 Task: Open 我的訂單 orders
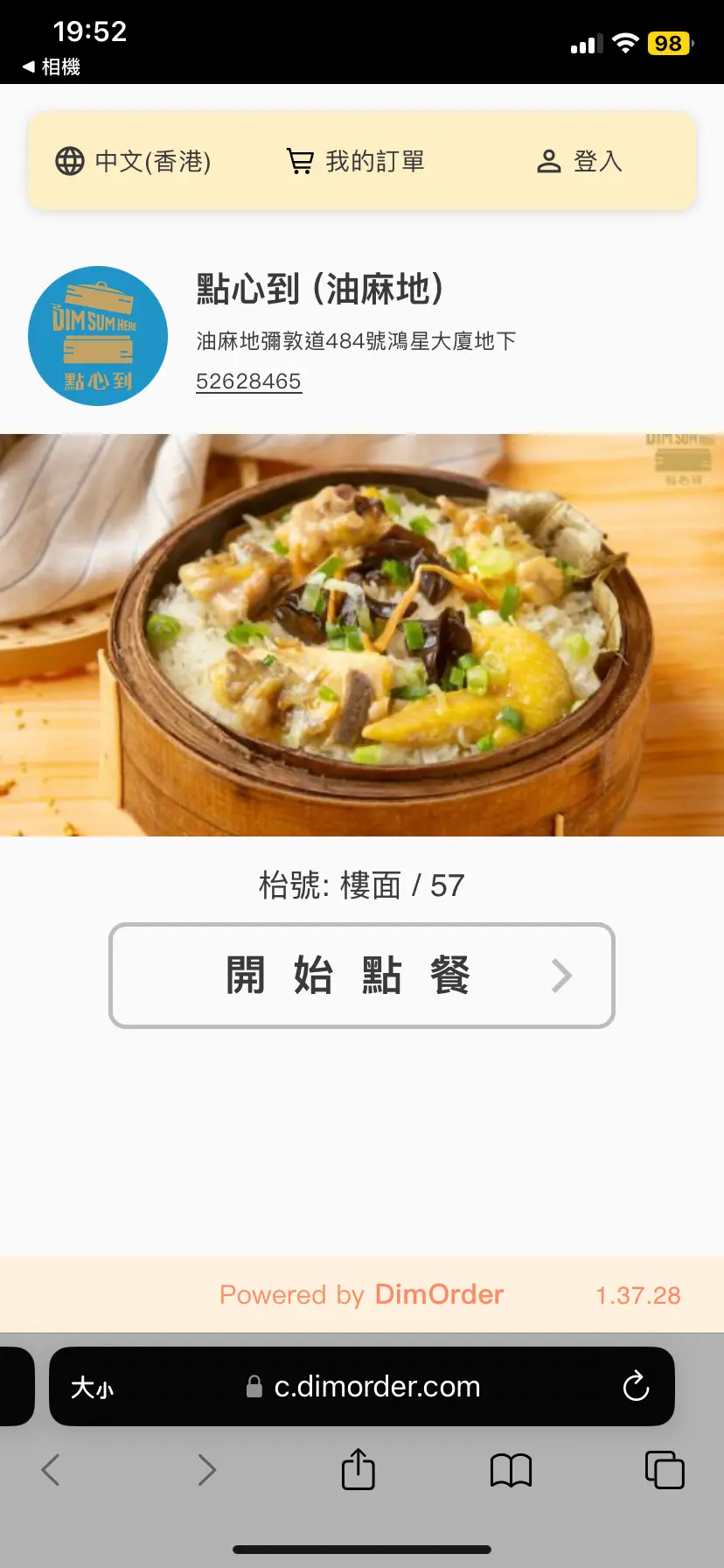[x=356, y=162]
